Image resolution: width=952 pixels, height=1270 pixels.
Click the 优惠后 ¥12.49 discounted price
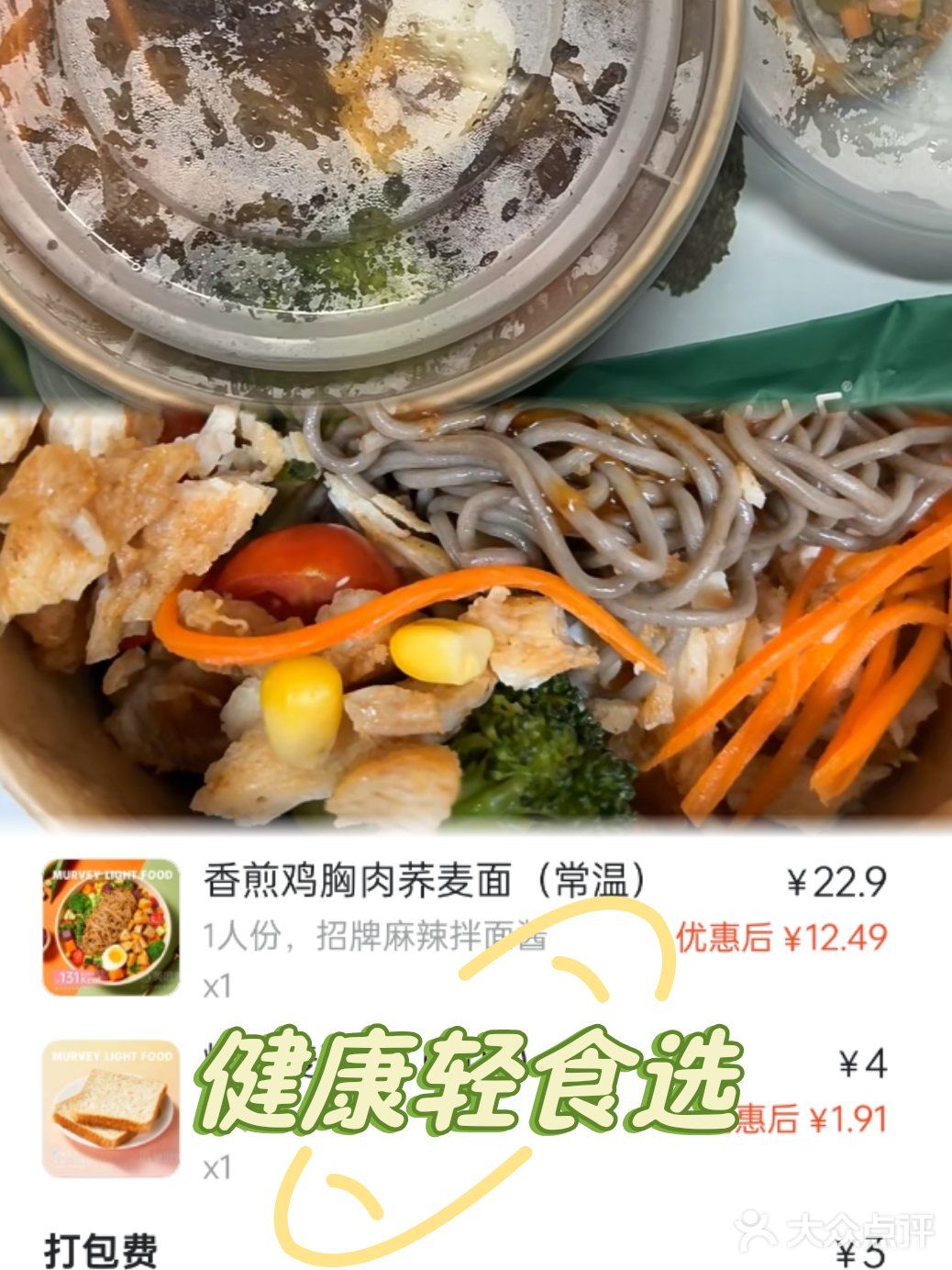tap(782, 936)
